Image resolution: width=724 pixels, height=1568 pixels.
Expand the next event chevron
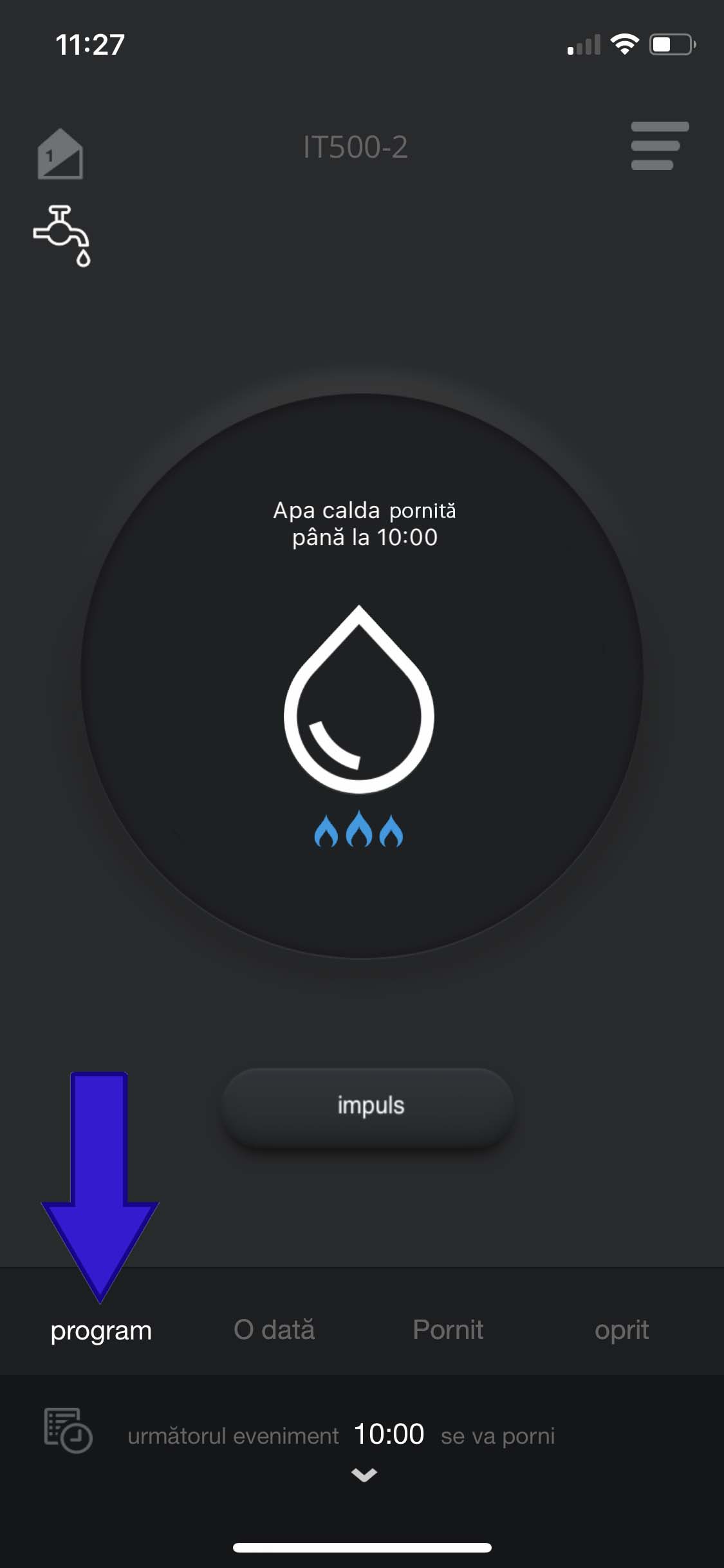(x=364, y=1475)
